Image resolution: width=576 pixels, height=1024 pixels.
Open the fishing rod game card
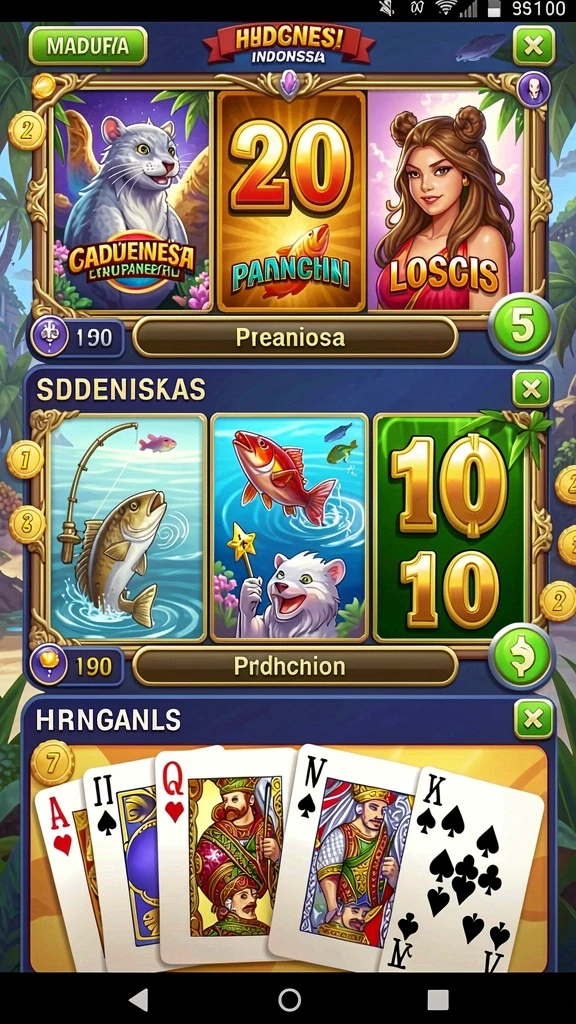[128, 526]
